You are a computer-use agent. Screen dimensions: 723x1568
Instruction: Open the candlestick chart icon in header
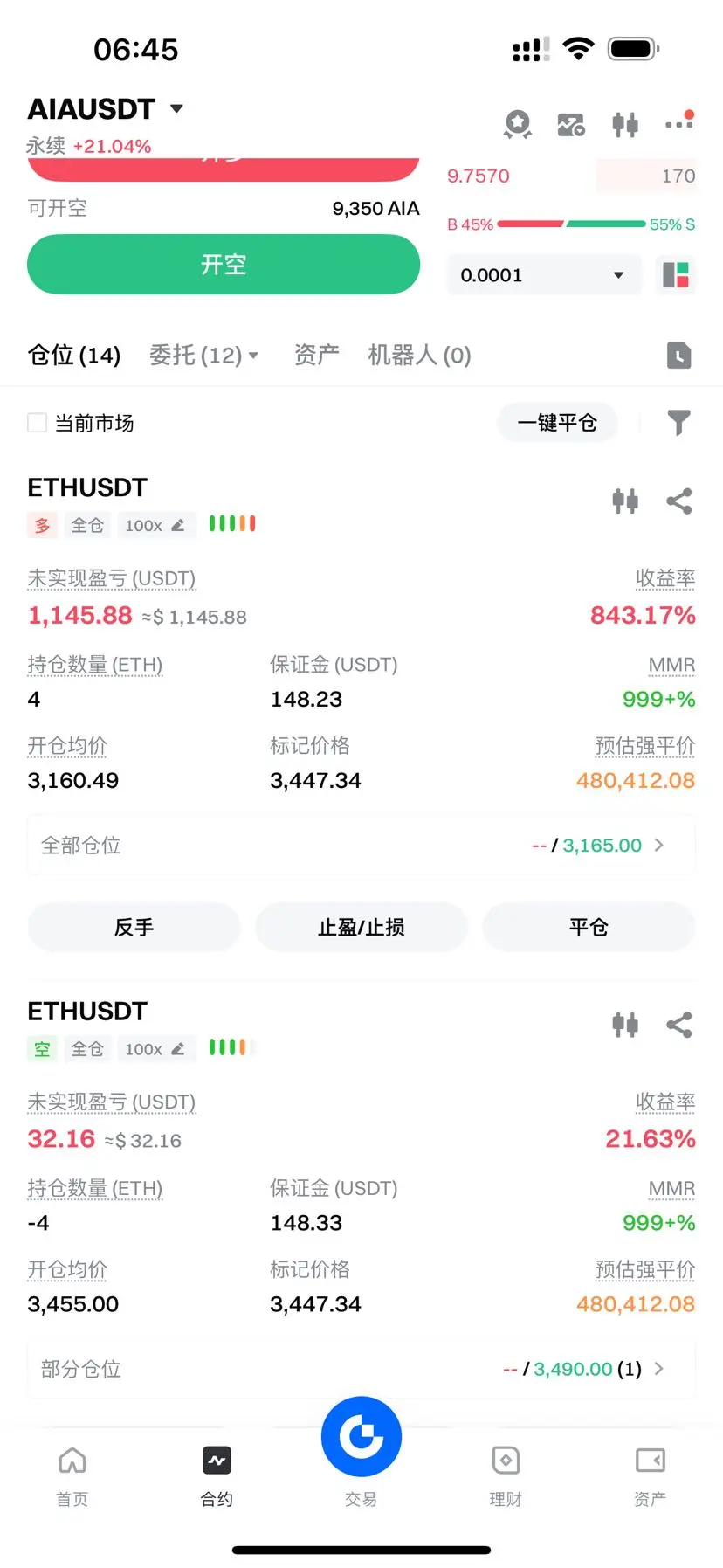click(624, 125)
